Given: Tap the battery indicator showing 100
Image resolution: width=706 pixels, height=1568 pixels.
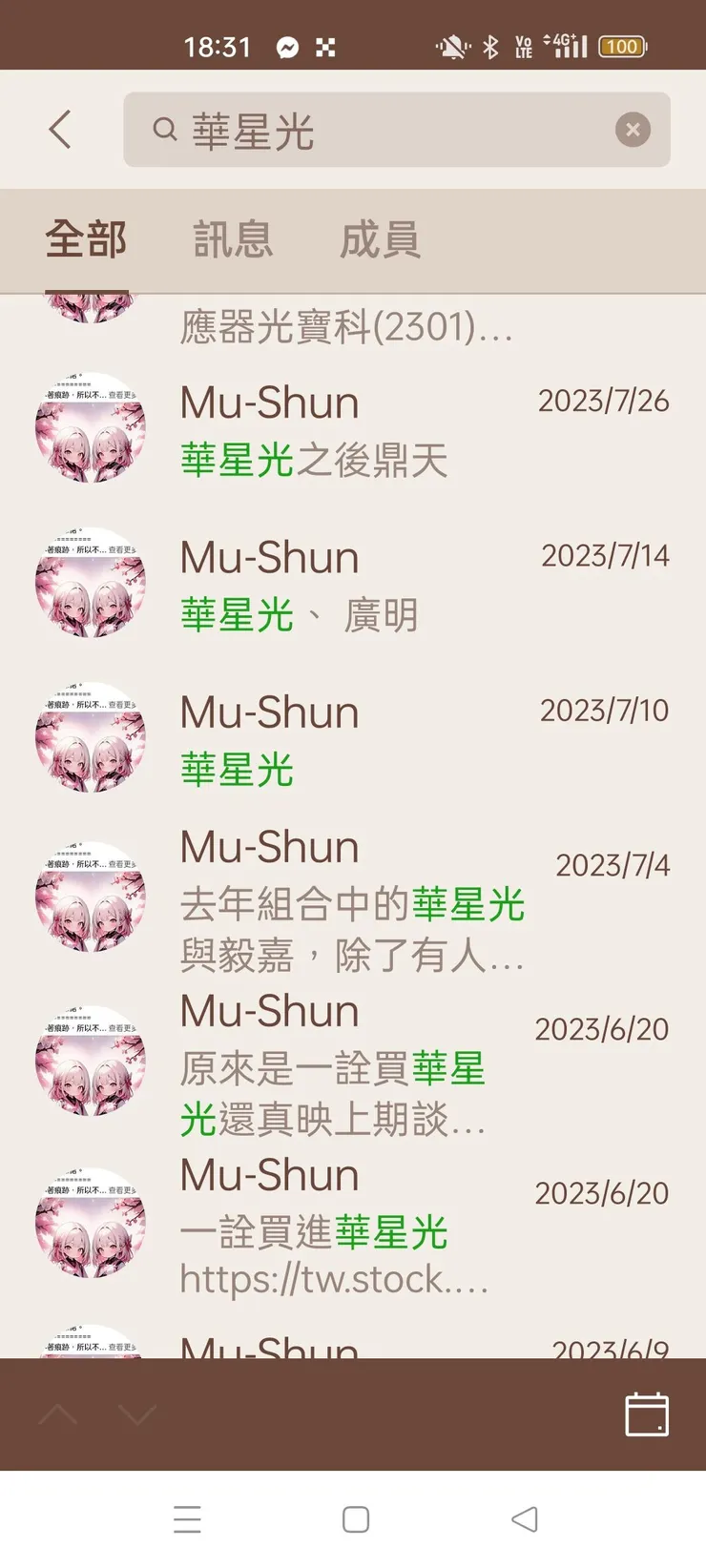Looking at the screenshot, I should [621, 47].
